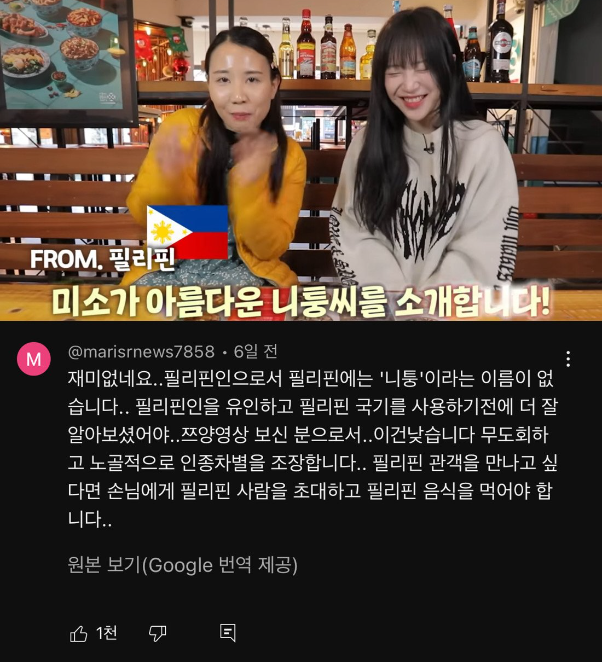Open the profile avatar of @marisrnews7858
The height and width of the screenshot is (662, 602).
click(x=34, y=359)
